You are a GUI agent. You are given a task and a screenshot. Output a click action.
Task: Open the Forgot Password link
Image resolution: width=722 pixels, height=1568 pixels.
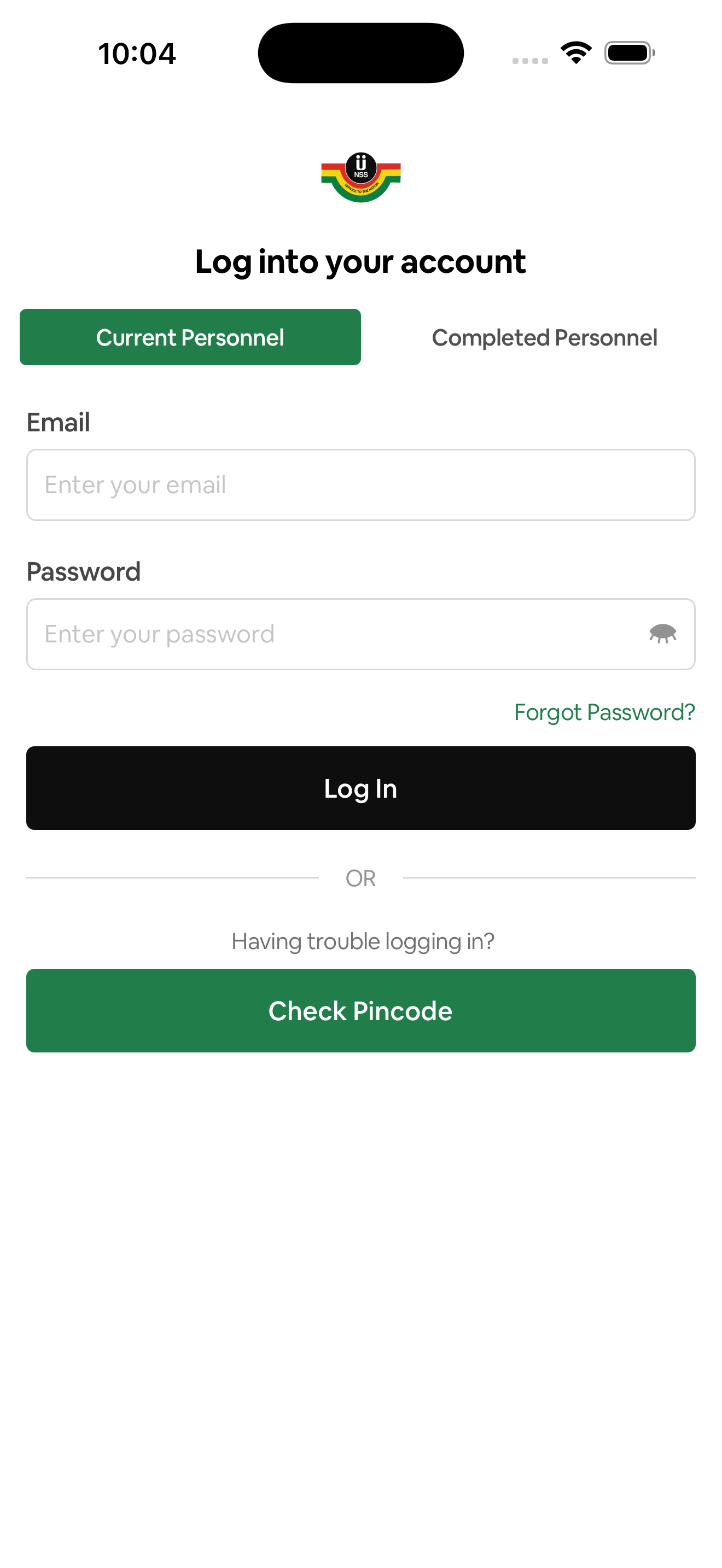click(x=604, y=712)
